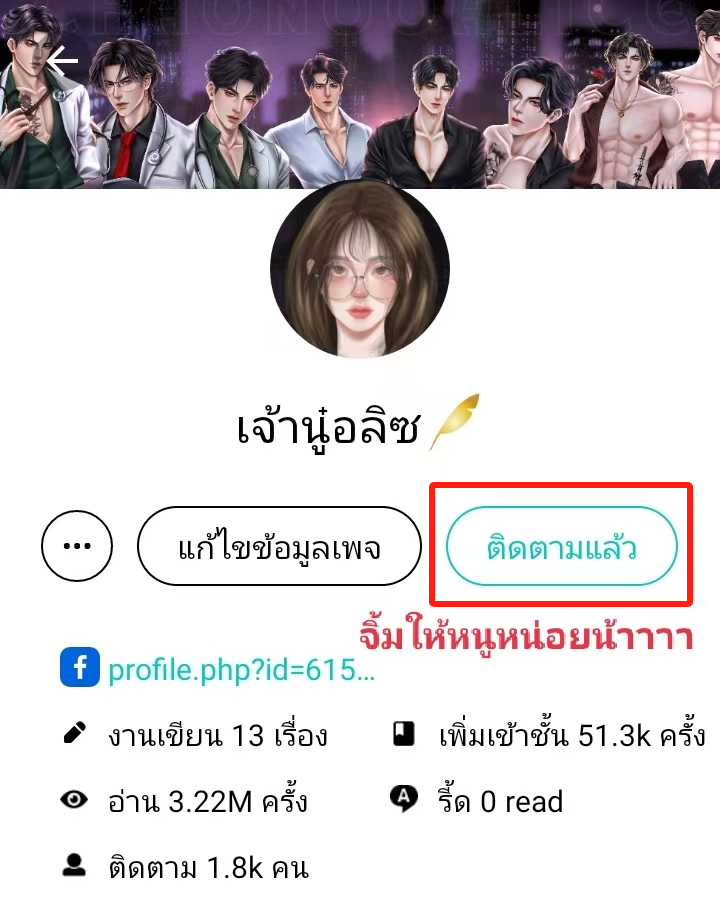Go back using the top-left arrow
This screenshot has width=720, height=903.
tap(62, 63)
